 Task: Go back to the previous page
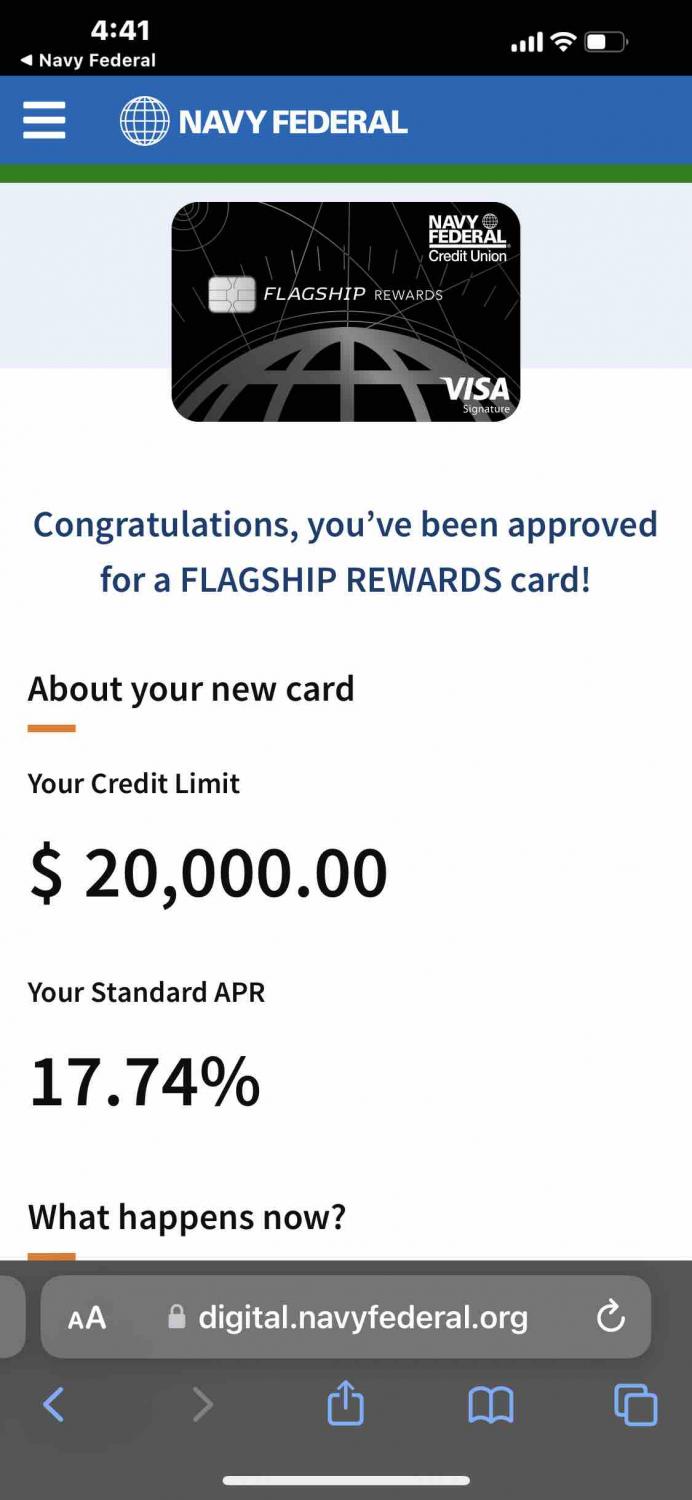pos(54,1405)
